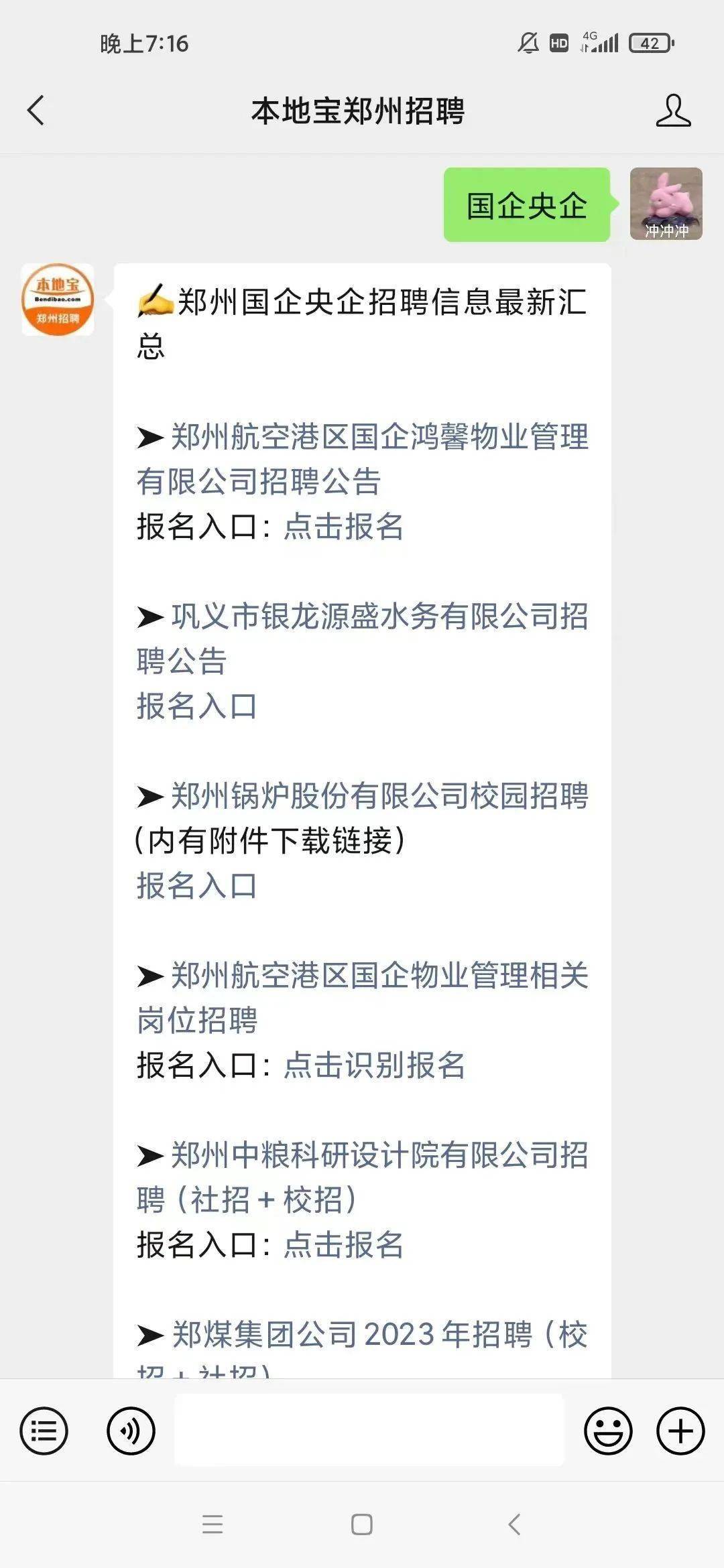Open 郑州中粮科研设计院 recruitment link
The height and width of the screenshot is (1568, 724).
(363, 1177)
